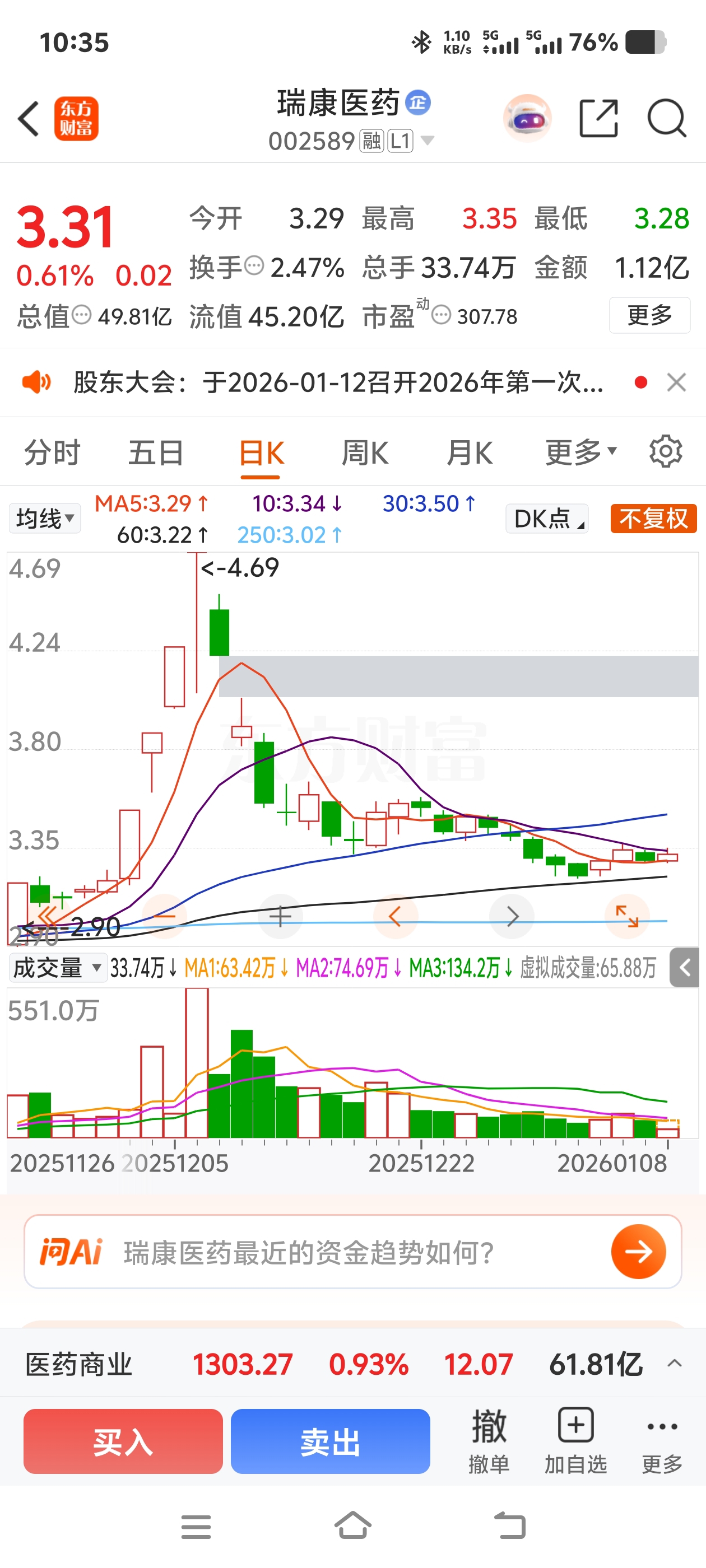Screen dimensions: 706x1568
Task: Share this stock page
Action: pos(598,118)
